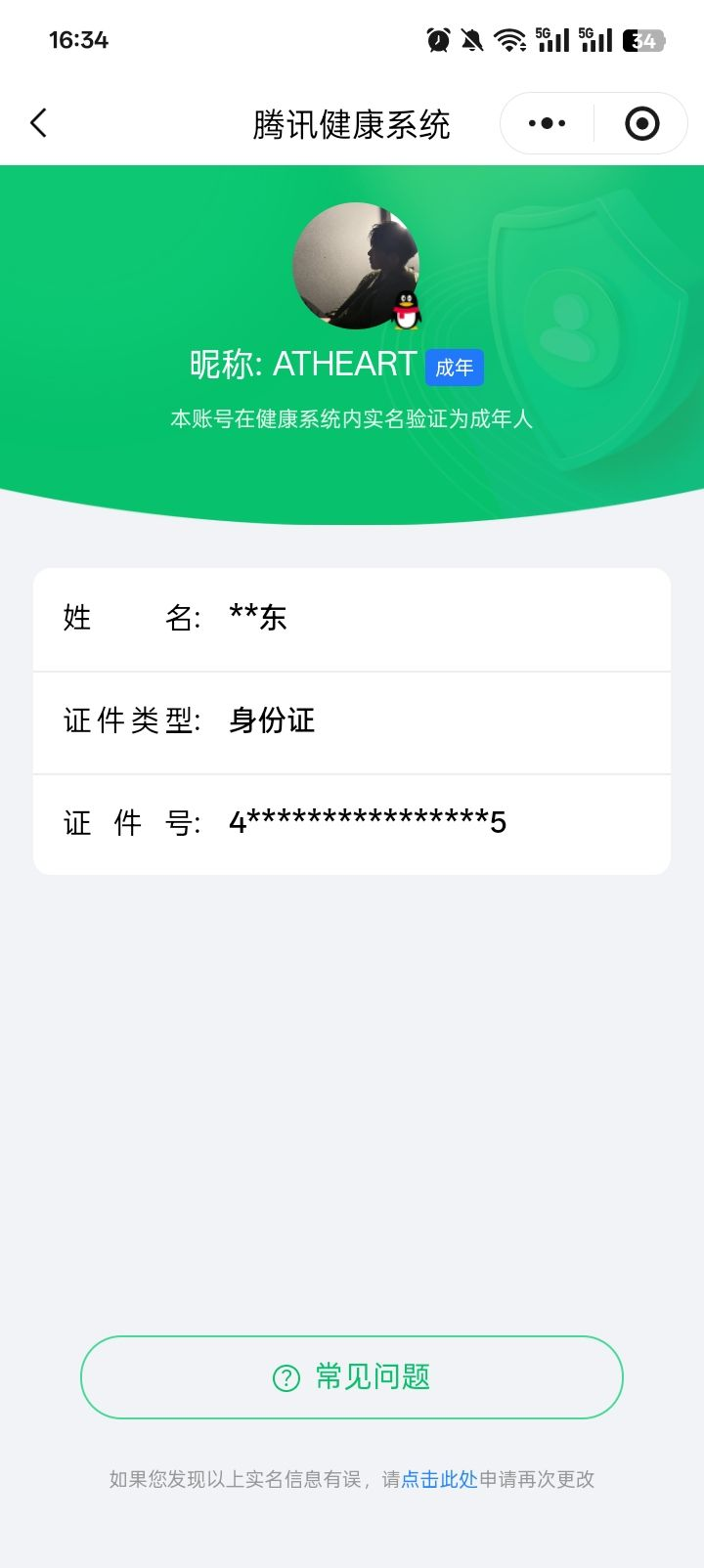Tap the QQ penguin icon on the avatar

(x=404, y=311)
